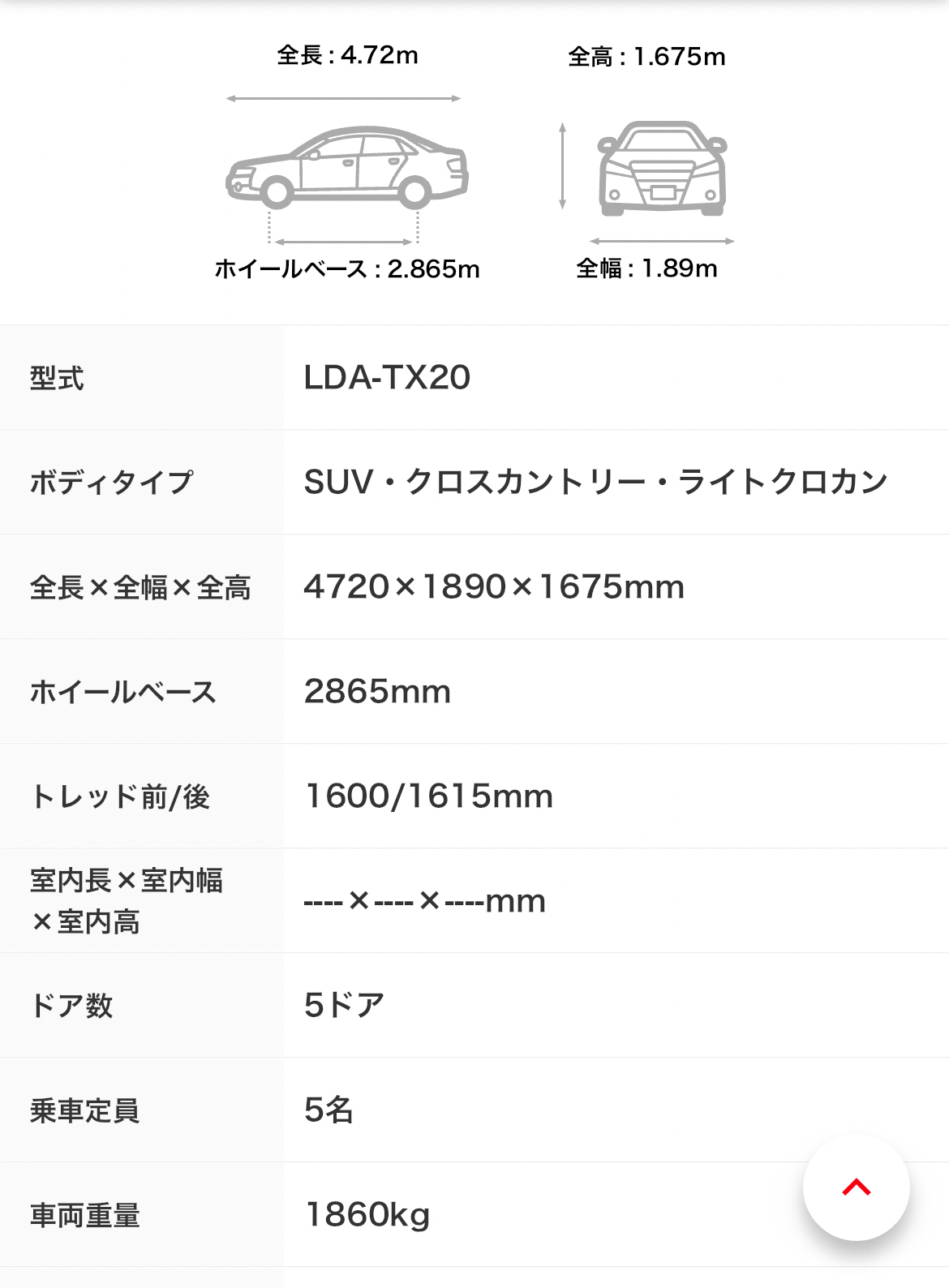Tap the scroll-to-top arrow button

pyautogui.click(x=856, y=1187)
